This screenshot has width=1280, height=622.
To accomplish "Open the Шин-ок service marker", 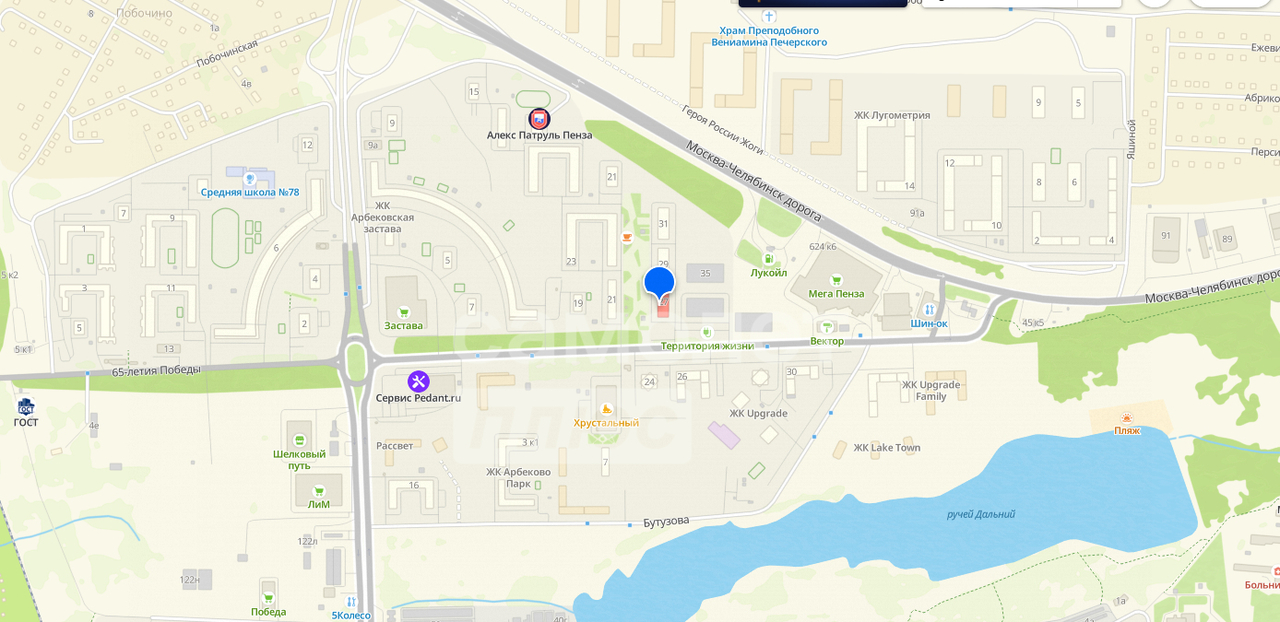I will pyautogui.click(x=929, y=310).
